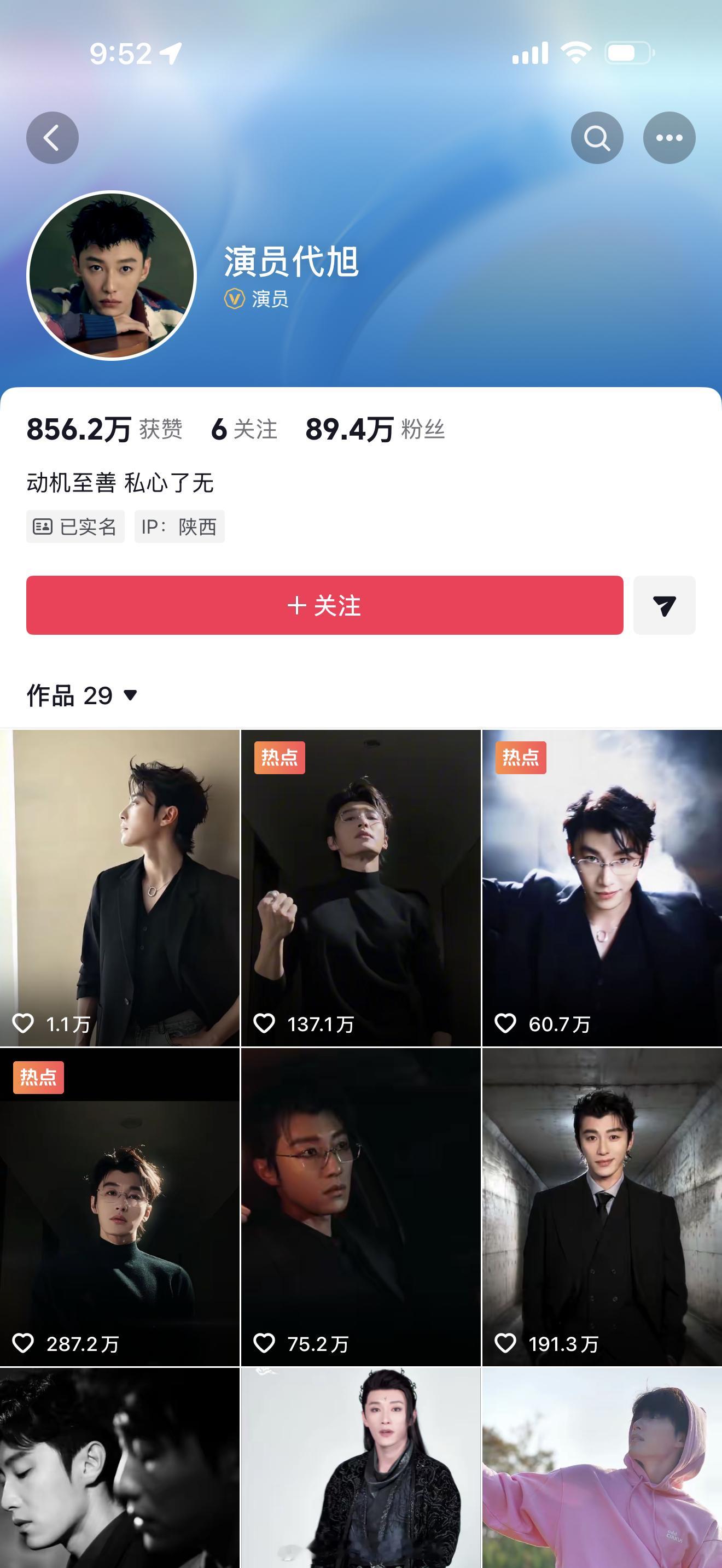Play the video with 137.1万 likes

pyautogui.click(x=360, y=887)
